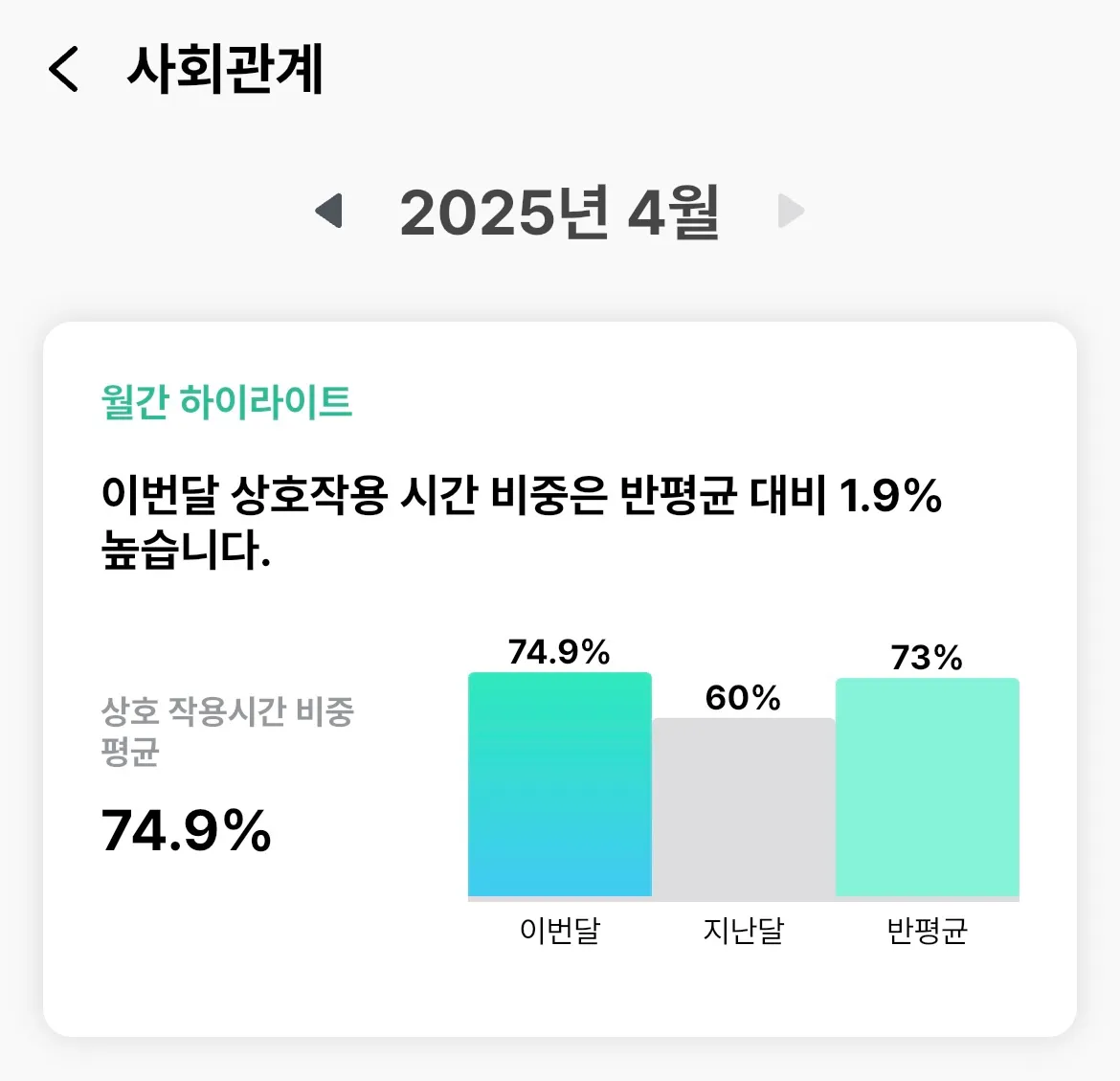
Task: Go to the next month after 2025년 4월
Action: tap(791, 211)
